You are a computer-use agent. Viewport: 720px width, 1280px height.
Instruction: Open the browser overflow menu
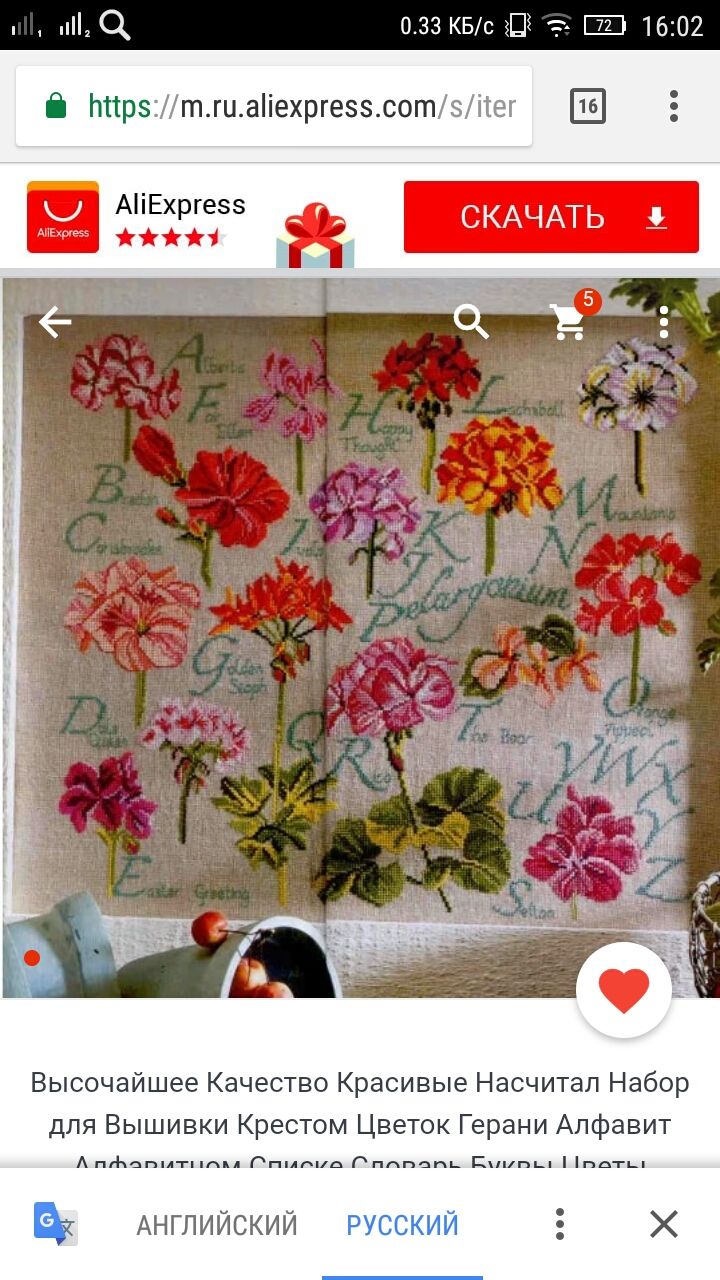point(673,106)
